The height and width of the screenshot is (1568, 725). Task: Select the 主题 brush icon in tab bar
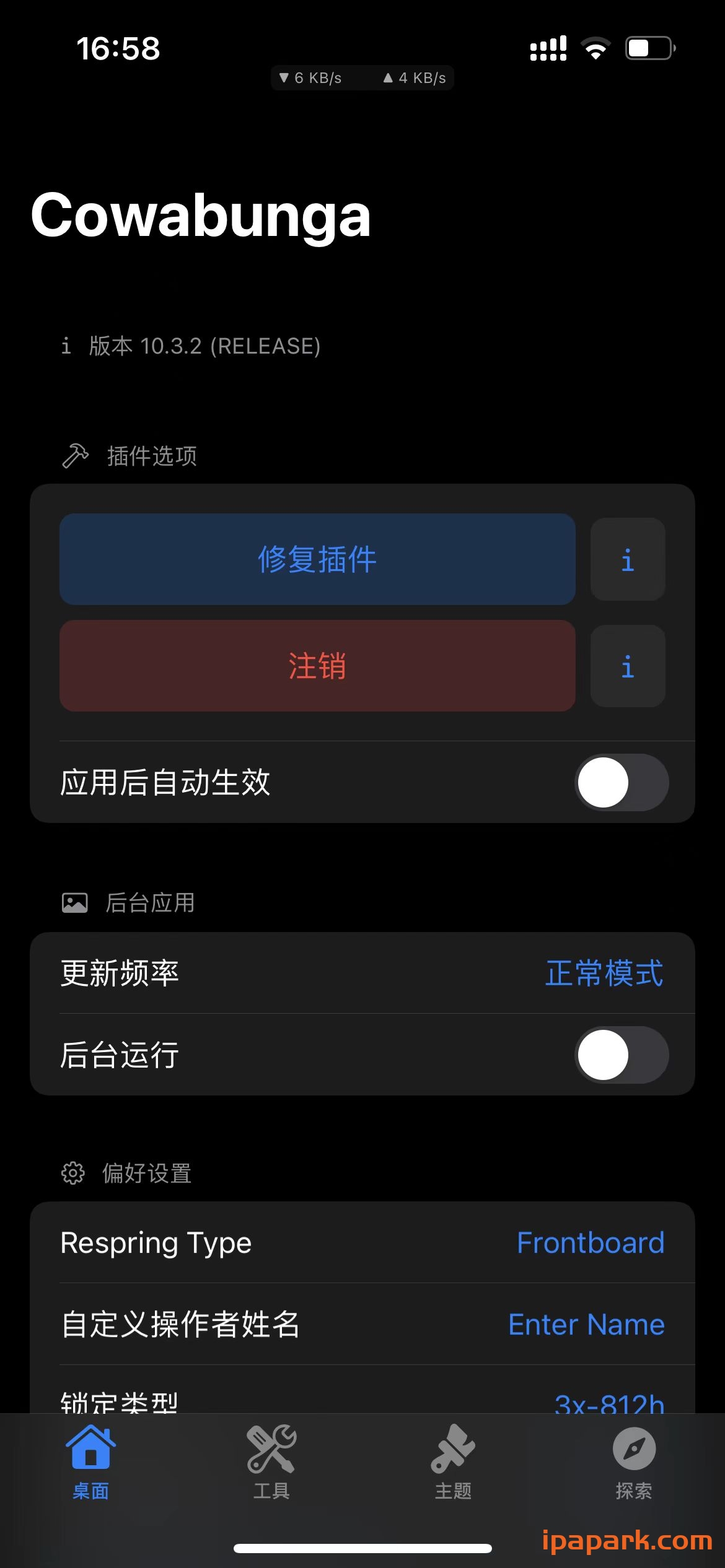[453, 1449]
